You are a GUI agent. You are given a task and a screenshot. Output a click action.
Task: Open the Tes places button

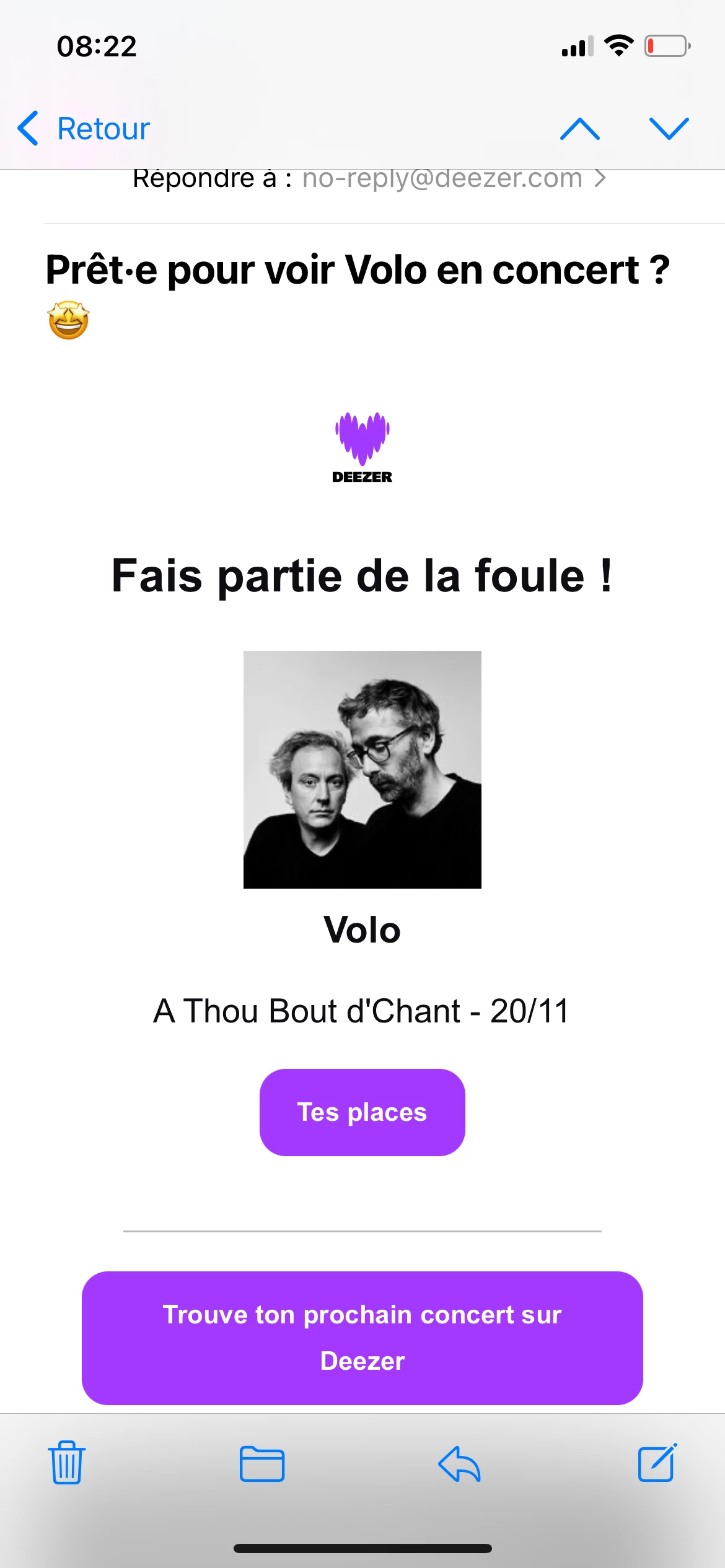[362, 1112]
